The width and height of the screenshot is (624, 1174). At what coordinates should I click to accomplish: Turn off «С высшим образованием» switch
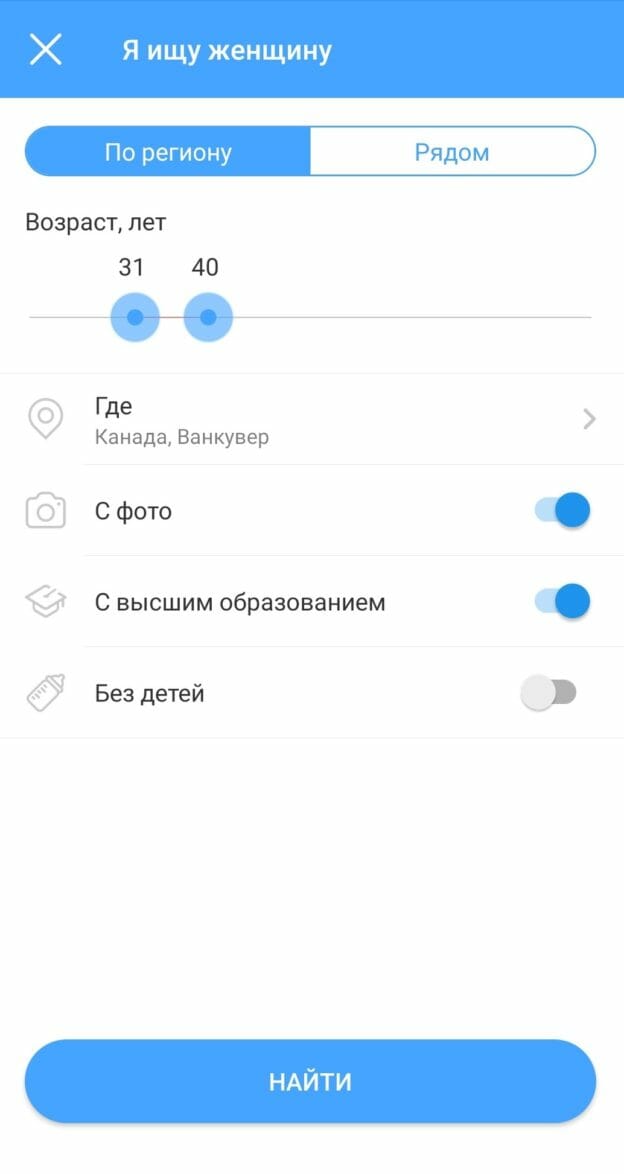[563, 601]
